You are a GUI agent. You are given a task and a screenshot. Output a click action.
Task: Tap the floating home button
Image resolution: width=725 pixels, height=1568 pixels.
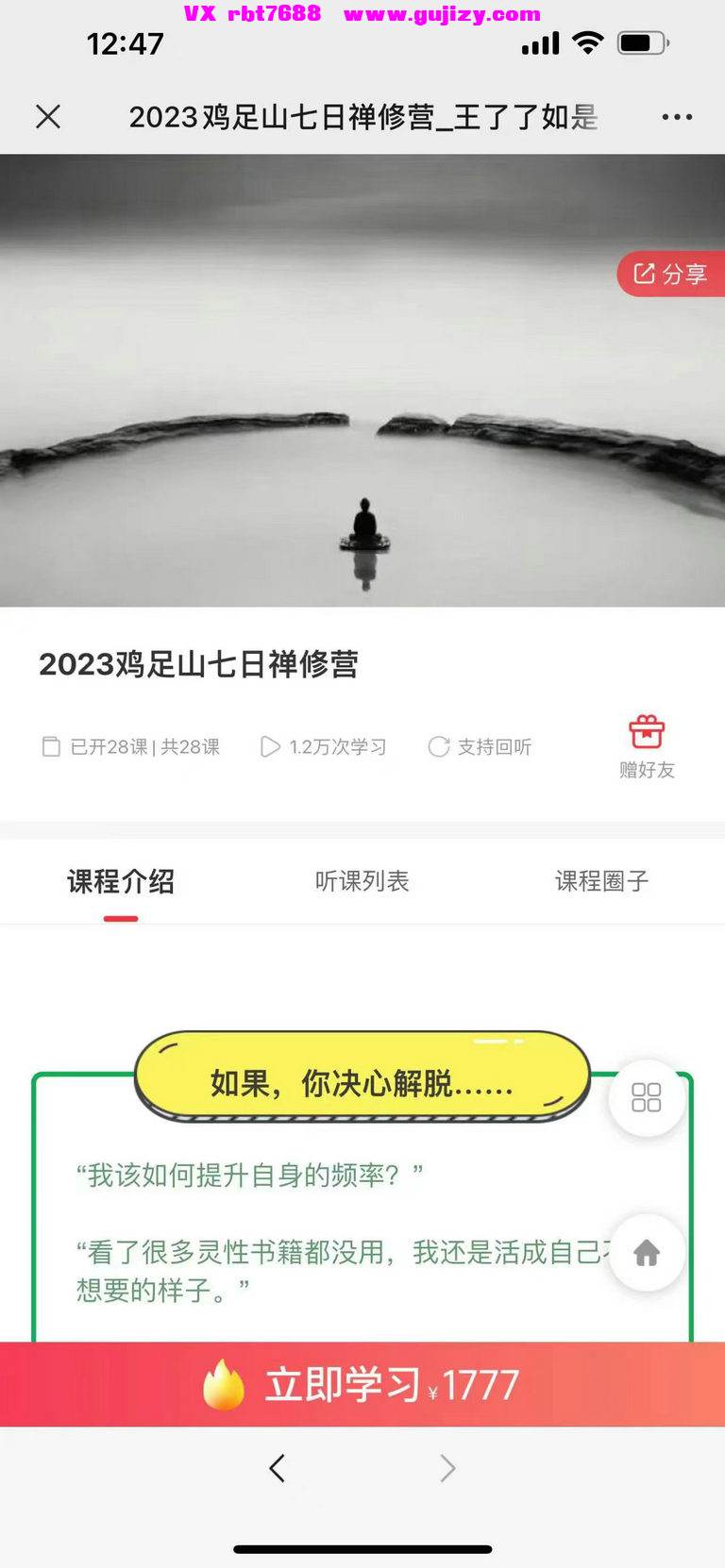tap(647, 1253)
